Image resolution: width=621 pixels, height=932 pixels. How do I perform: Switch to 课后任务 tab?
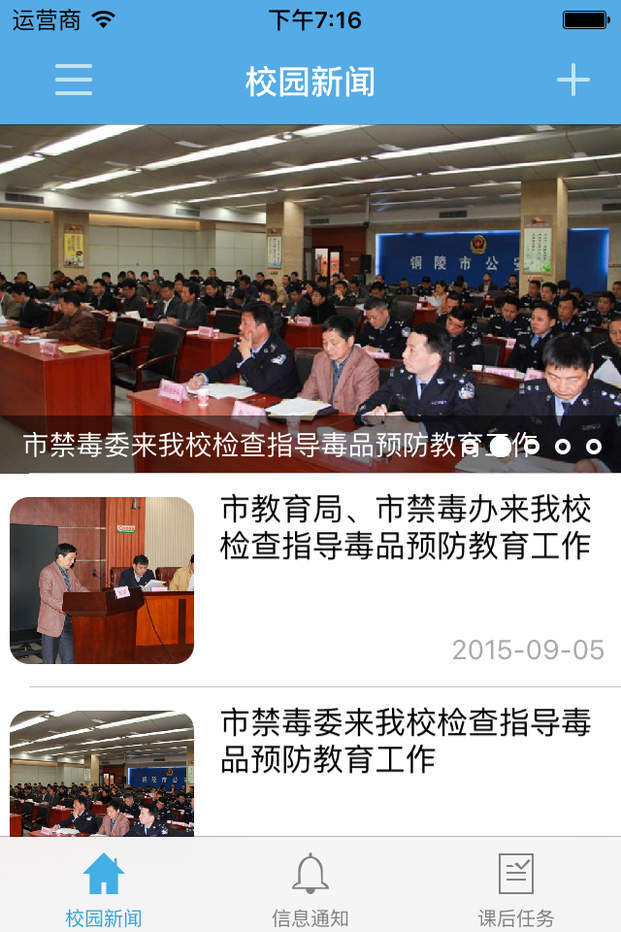(x=516, y=888)
